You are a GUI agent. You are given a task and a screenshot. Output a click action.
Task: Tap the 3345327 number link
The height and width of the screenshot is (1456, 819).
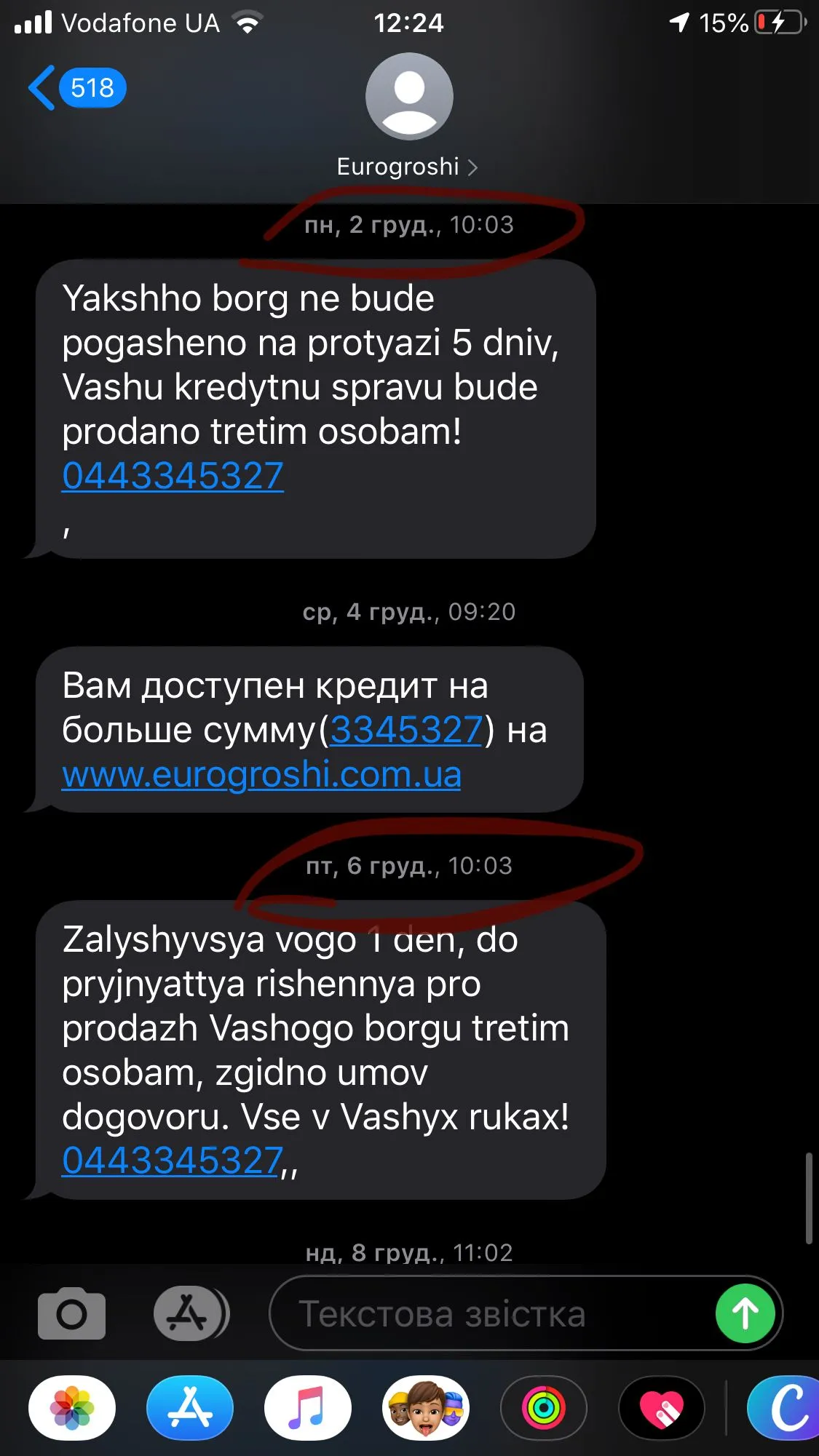click(406, 730)
